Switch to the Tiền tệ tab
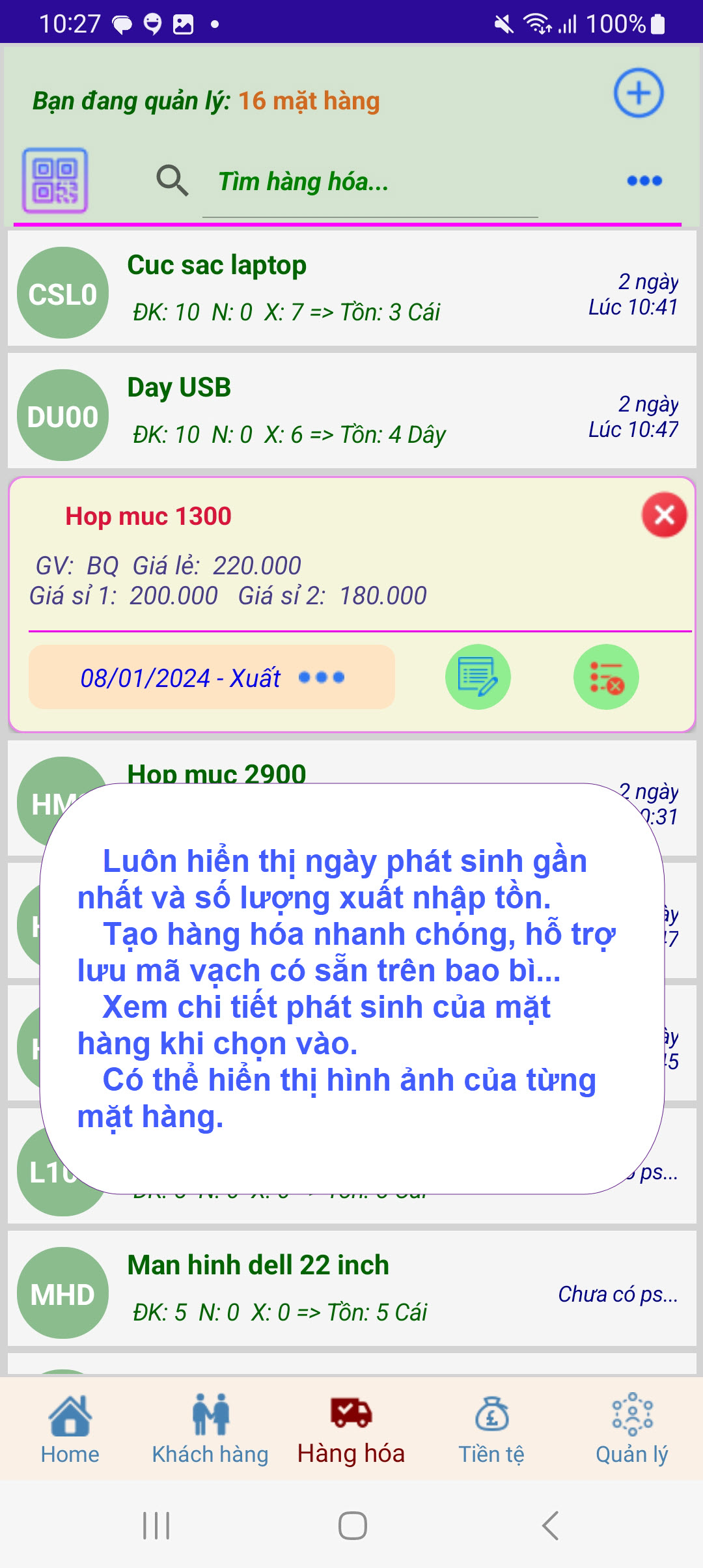 pos(491,1429)
